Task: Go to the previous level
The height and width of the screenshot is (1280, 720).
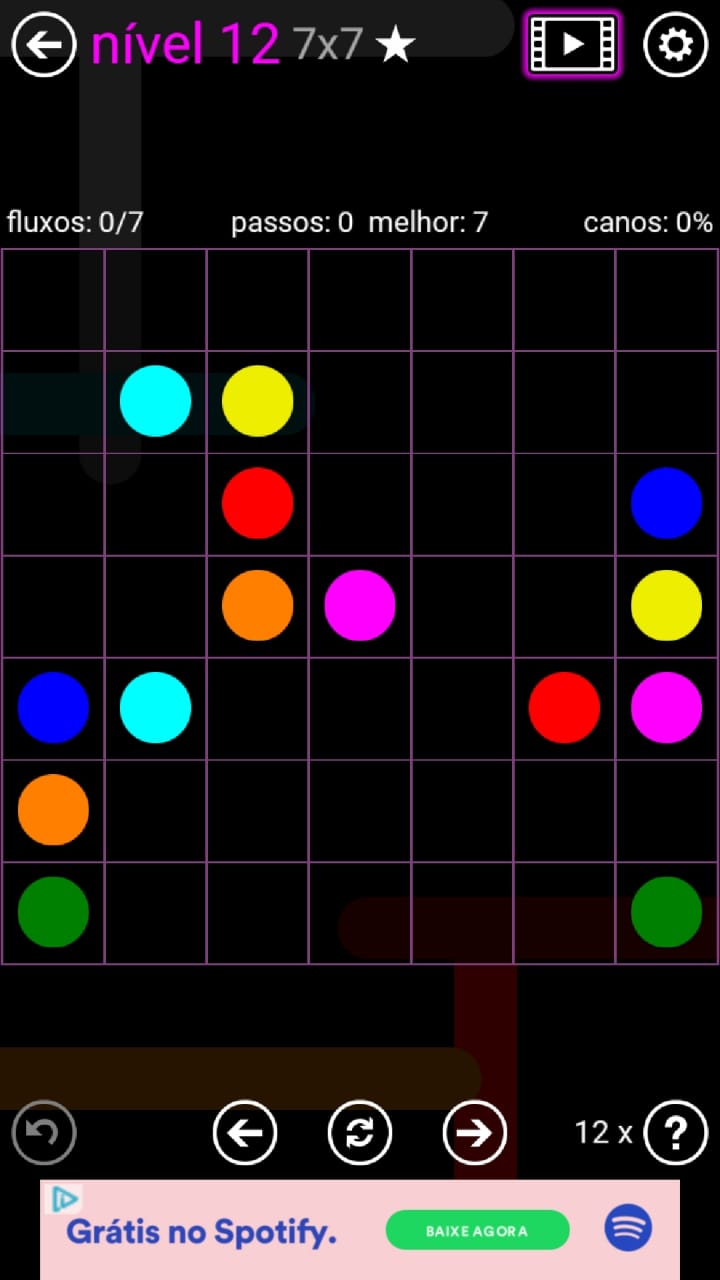Action: pyautogui.click(x=245, y=1132)
